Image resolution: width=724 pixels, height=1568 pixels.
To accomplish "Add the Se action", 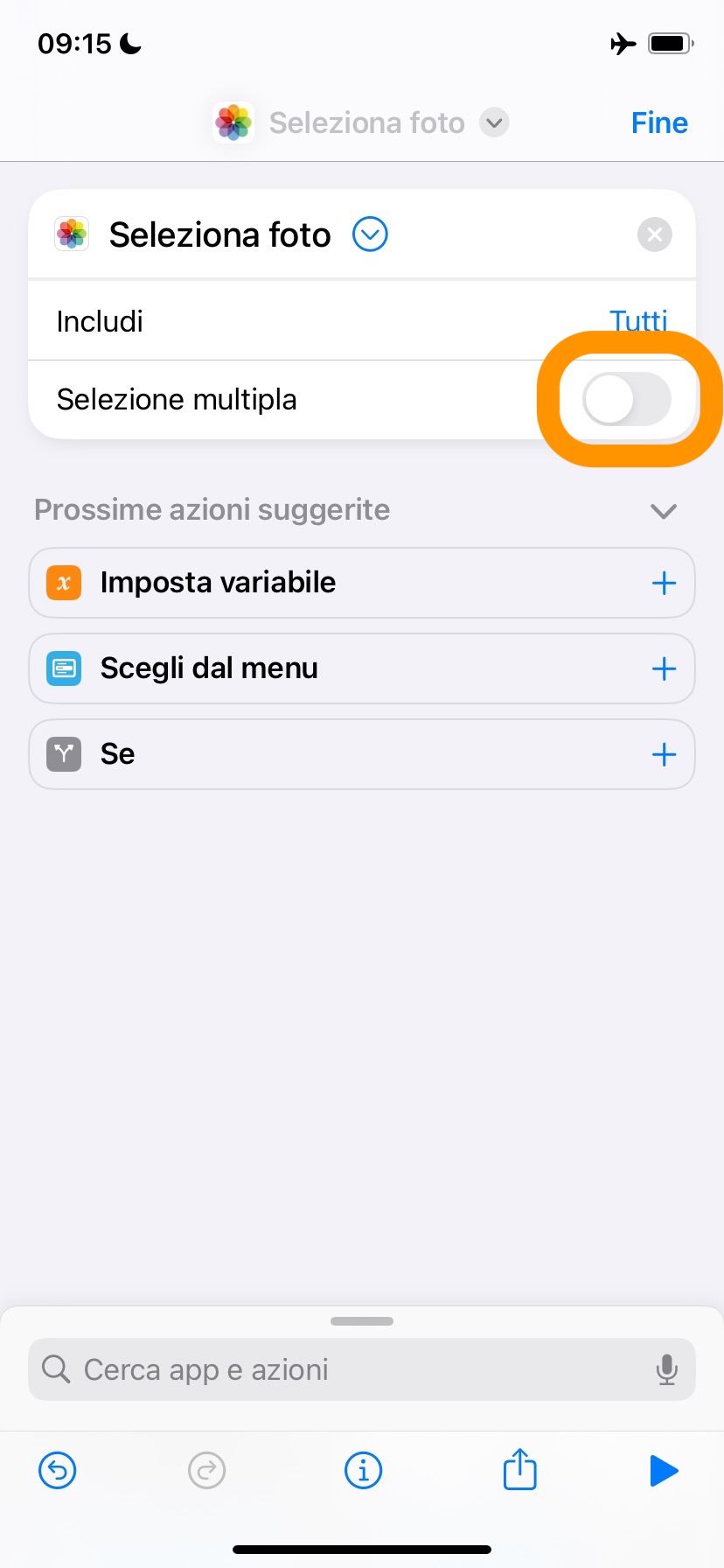I will click(x=664, y=754).
